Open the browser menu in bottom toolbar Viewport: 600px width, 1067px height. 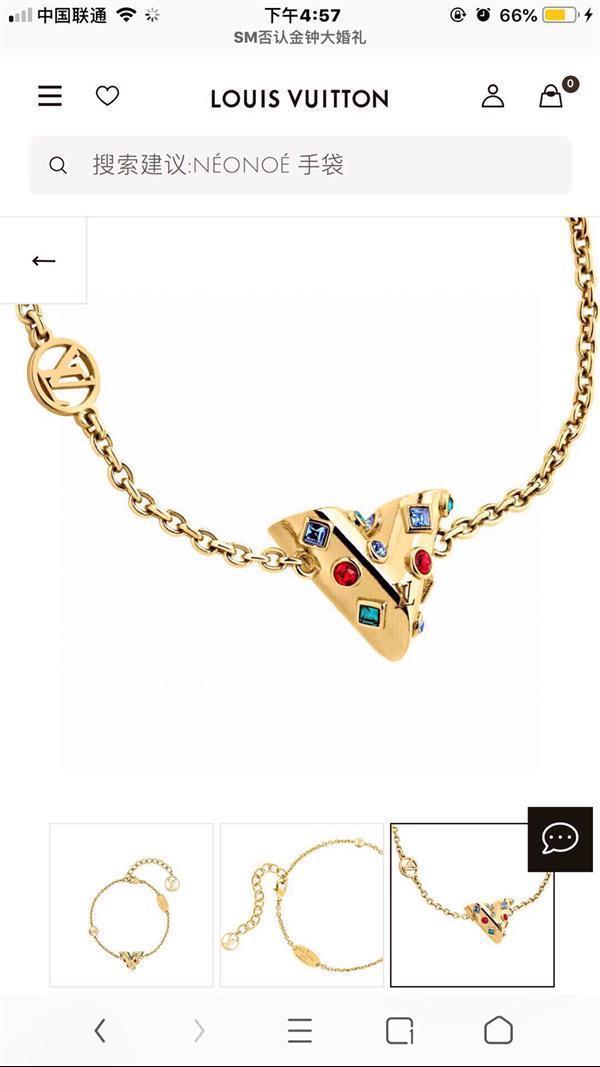(x=299, y=1030)
